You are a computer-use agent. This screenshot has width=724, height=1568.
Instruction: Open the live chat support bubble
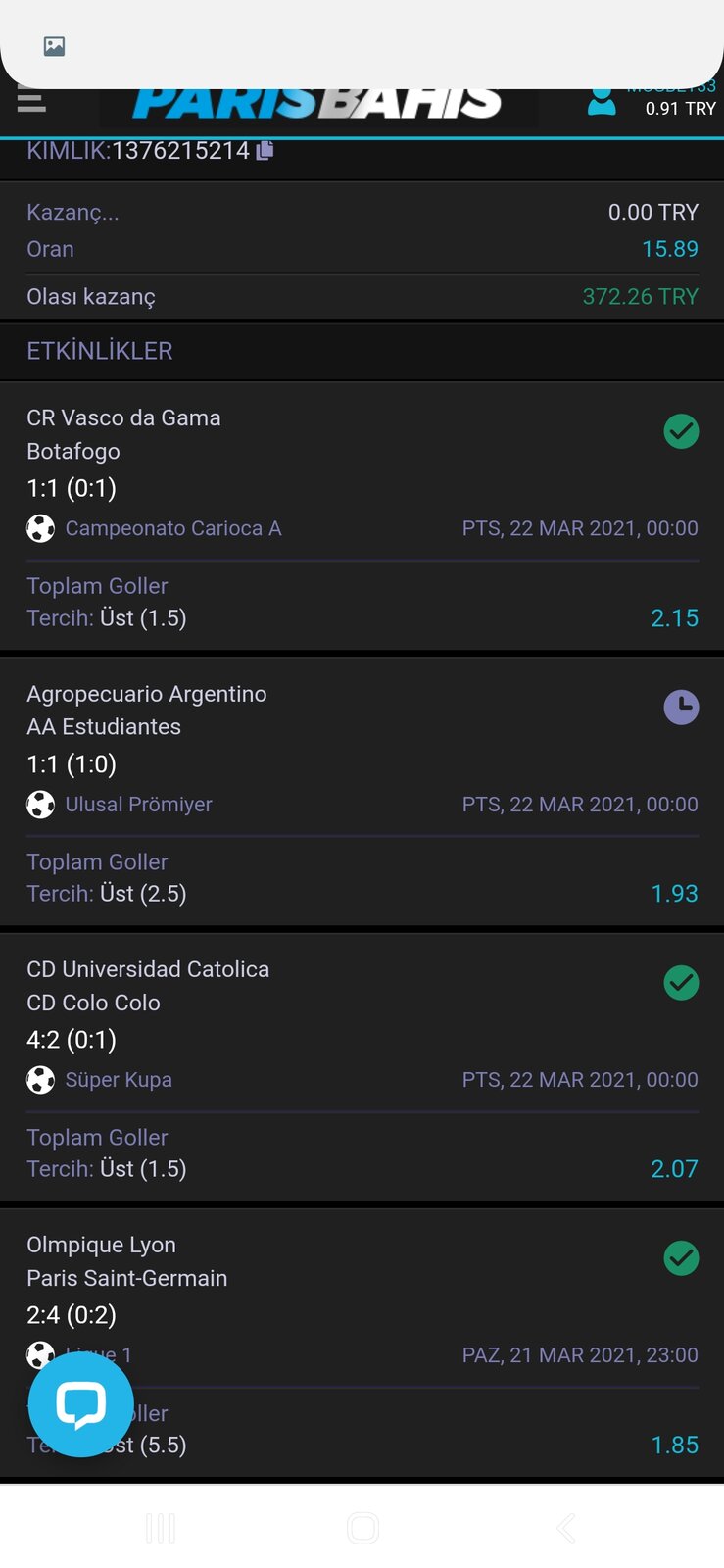[81, 1404]
